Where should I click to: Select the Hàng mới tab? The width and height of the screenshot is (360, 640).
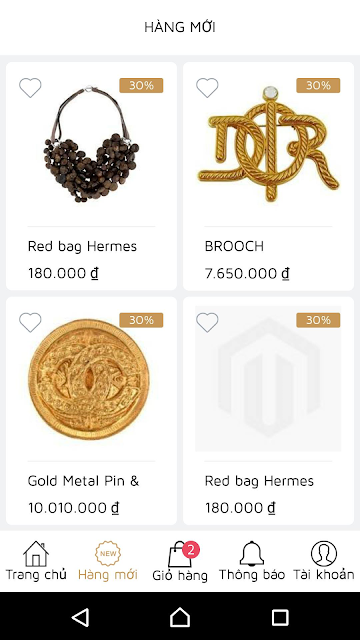click(108, 561)
